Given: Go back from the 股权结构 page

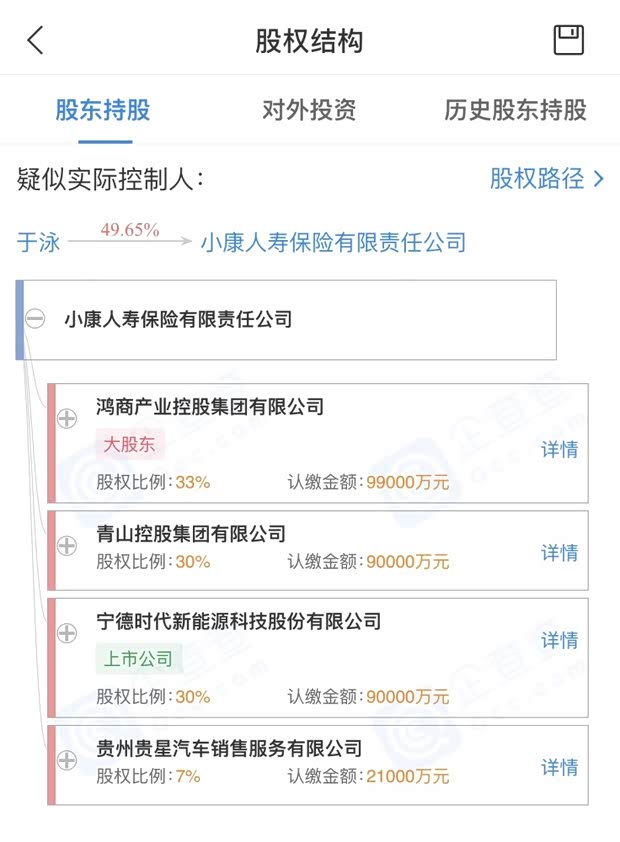Looking at the screenshot, I should click(36, 40).
